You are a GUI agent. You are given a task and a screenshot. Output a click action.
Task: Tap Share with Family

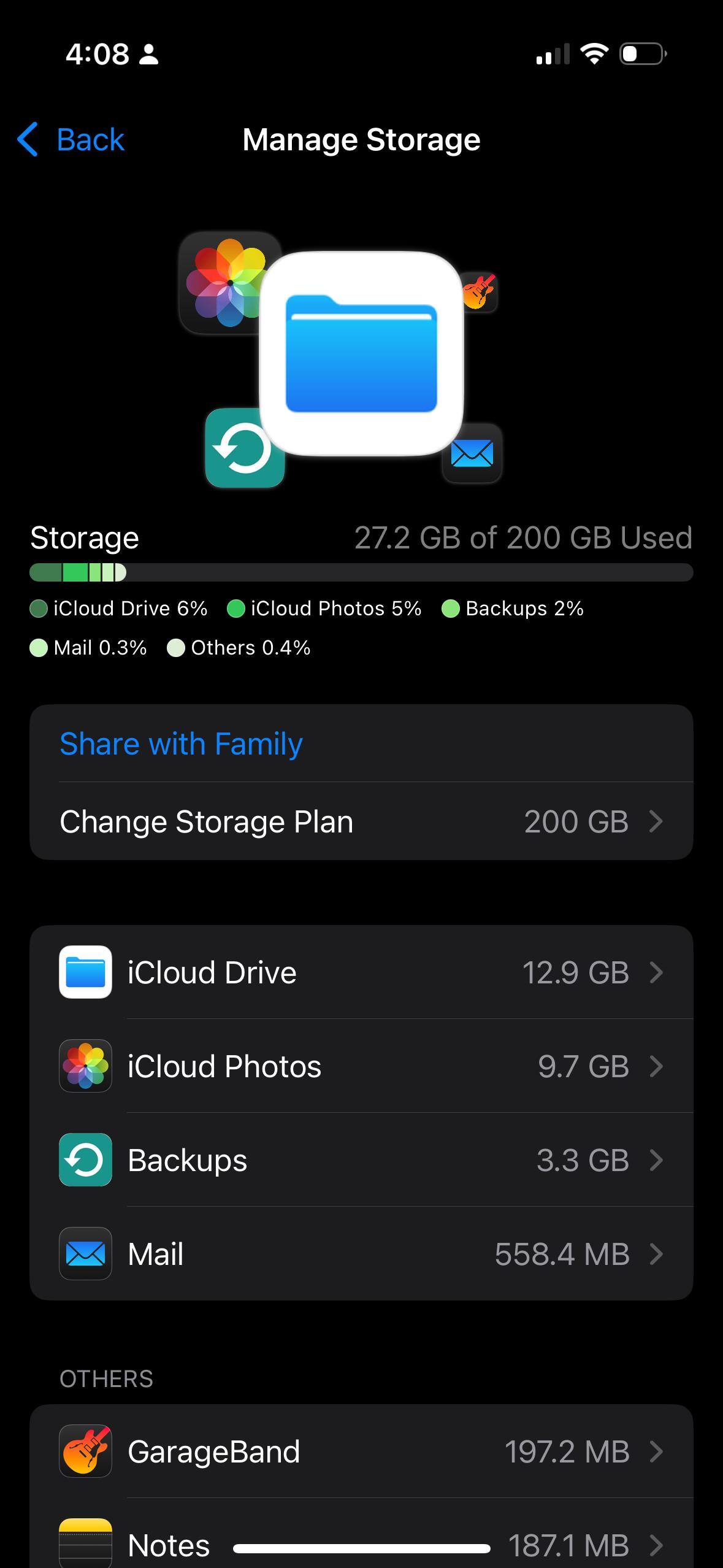click(181, 744)
